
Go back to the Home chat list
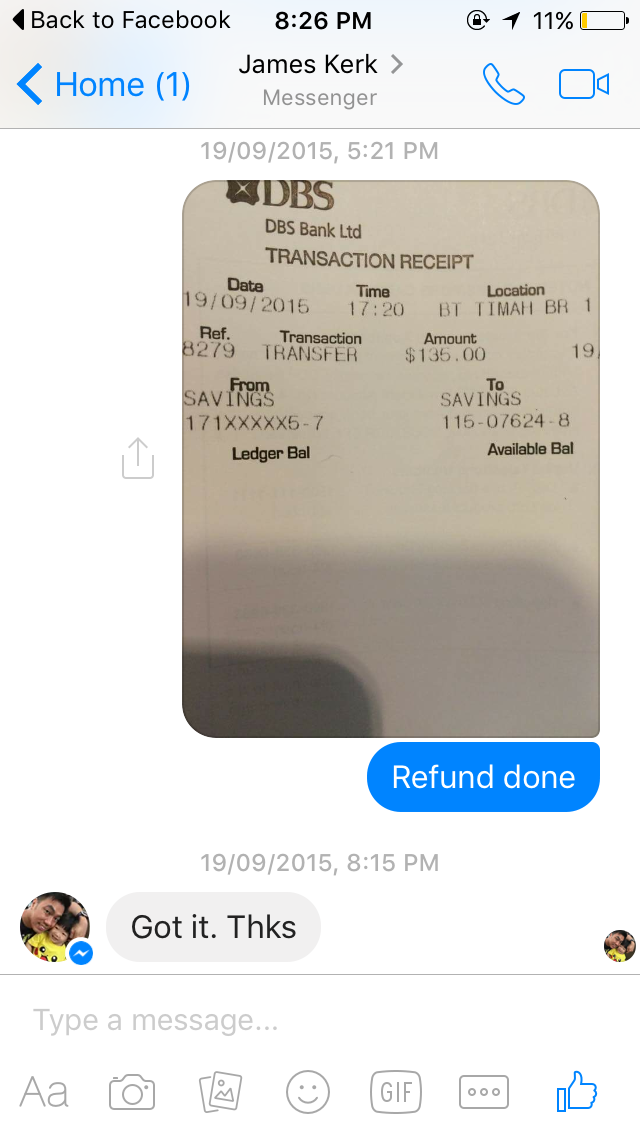(x=103, y=84)
